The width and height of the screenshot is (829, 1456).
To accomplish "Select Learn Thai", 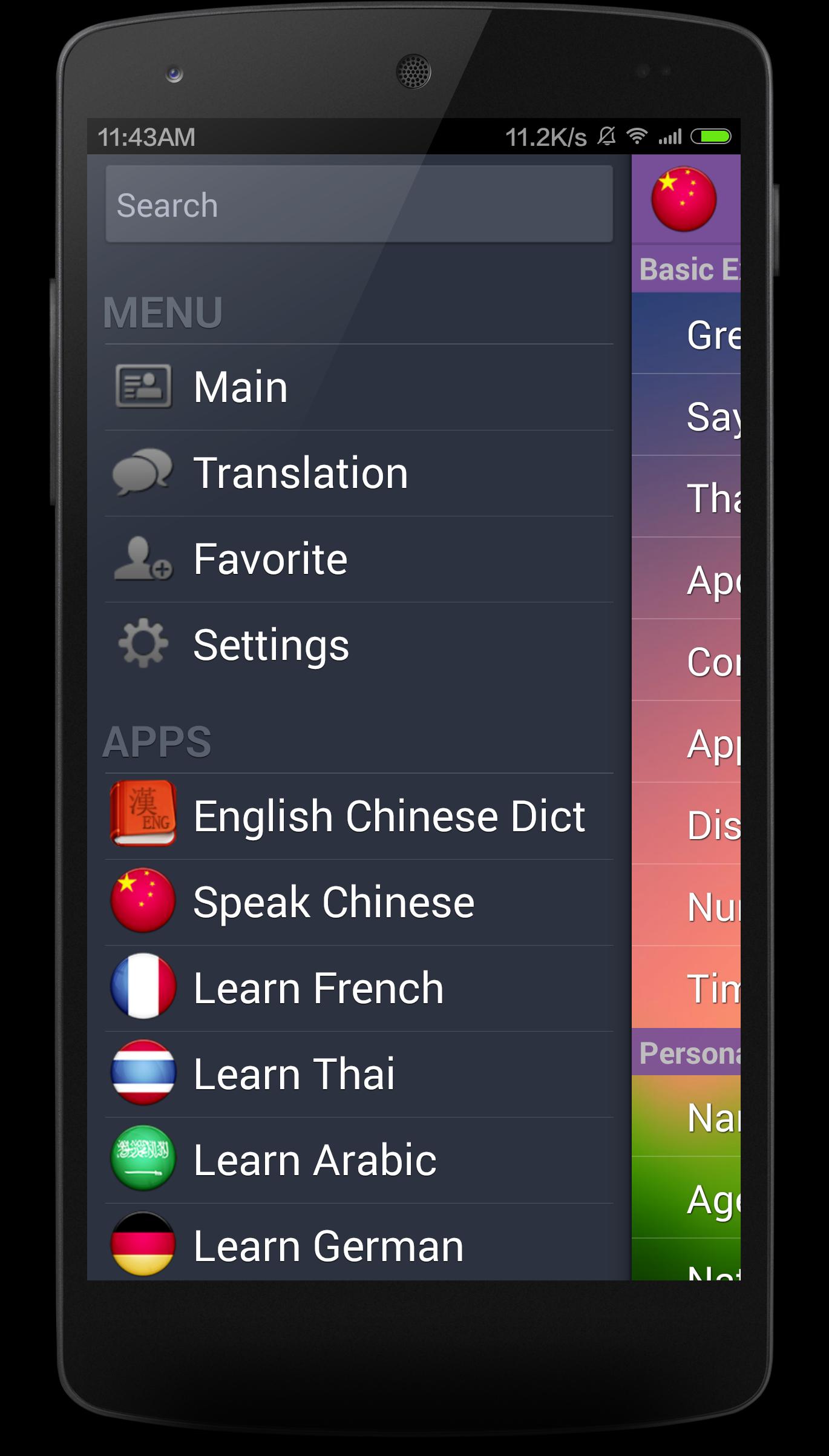I will (x=359, y=1074).
